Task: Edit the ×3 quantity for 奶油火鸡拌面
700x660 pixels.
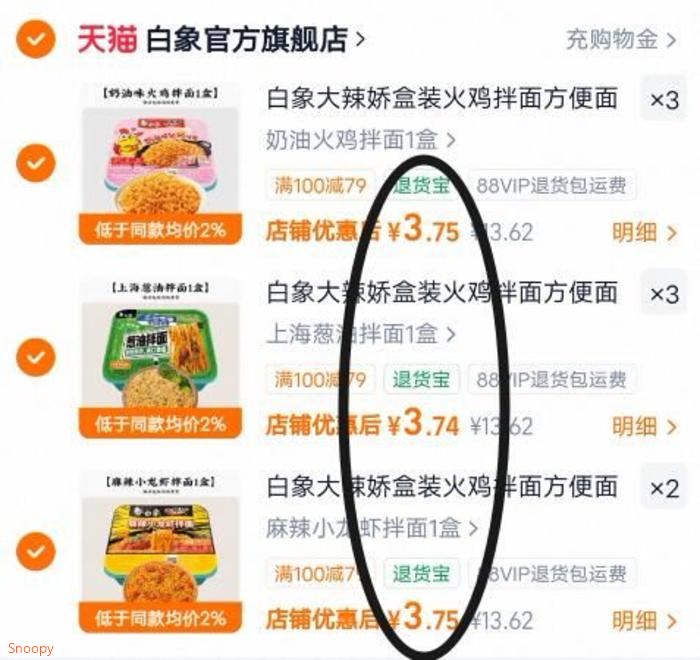Action: point(664,99)
